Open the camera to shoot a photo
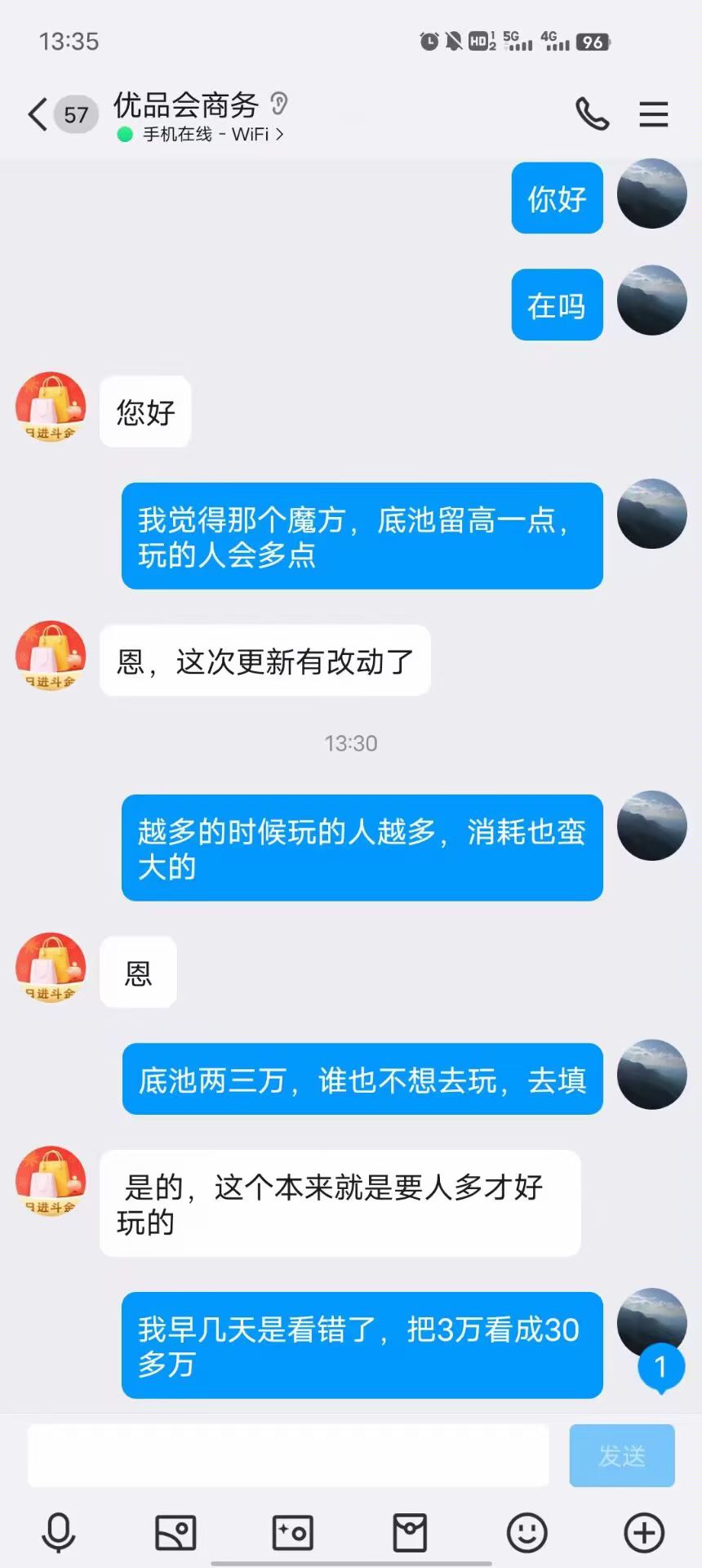The height and width of the screenshot is (1568, 702). coord(292,1533)
